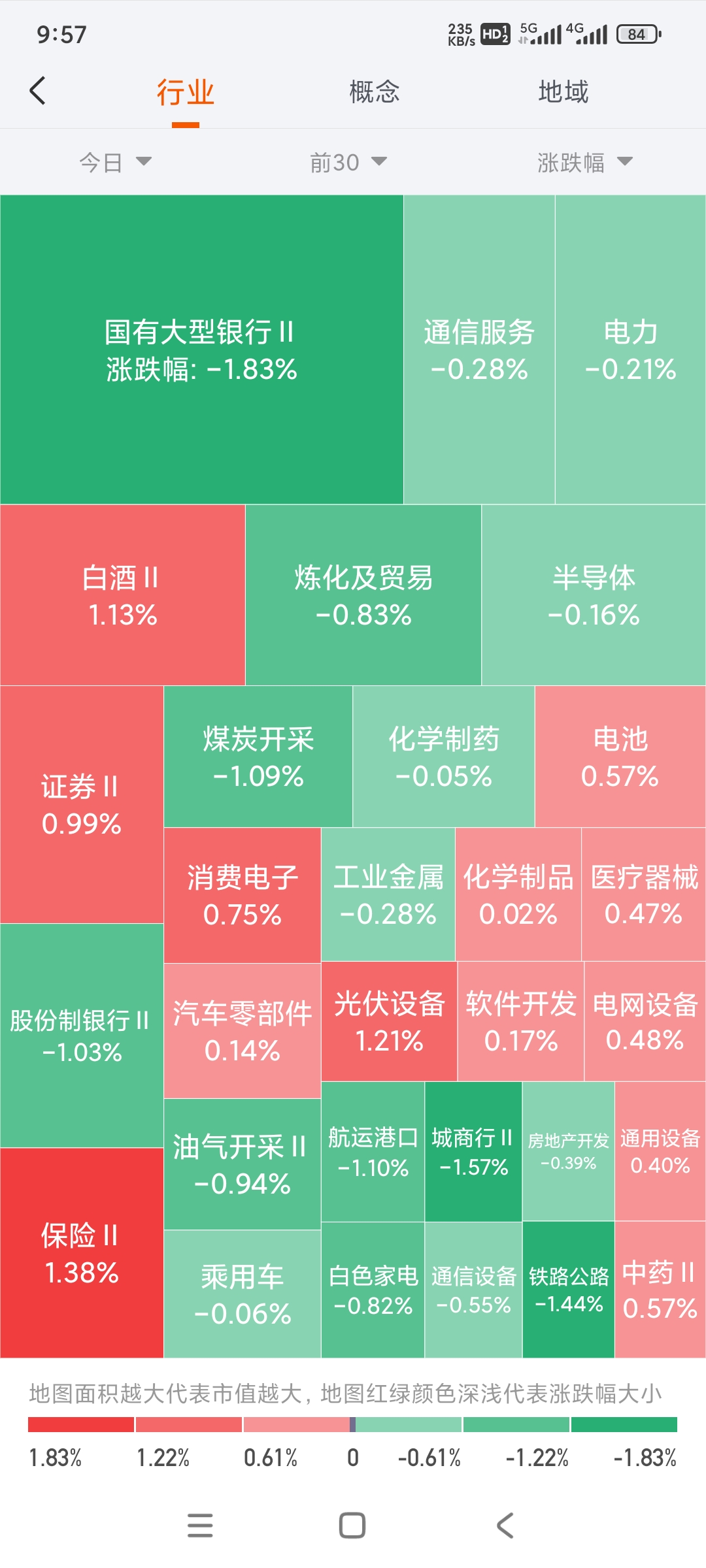
Task: Open the 国有大型银行 II sector tile
Action: point(201,350)
